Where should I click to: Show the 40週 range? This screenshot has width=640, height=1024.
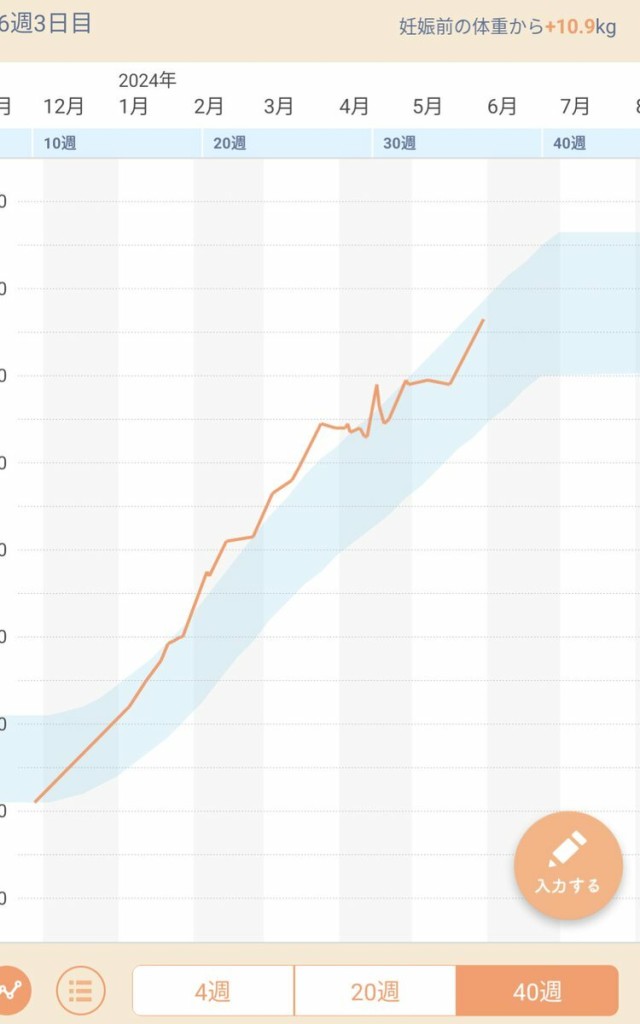[537, 991]
